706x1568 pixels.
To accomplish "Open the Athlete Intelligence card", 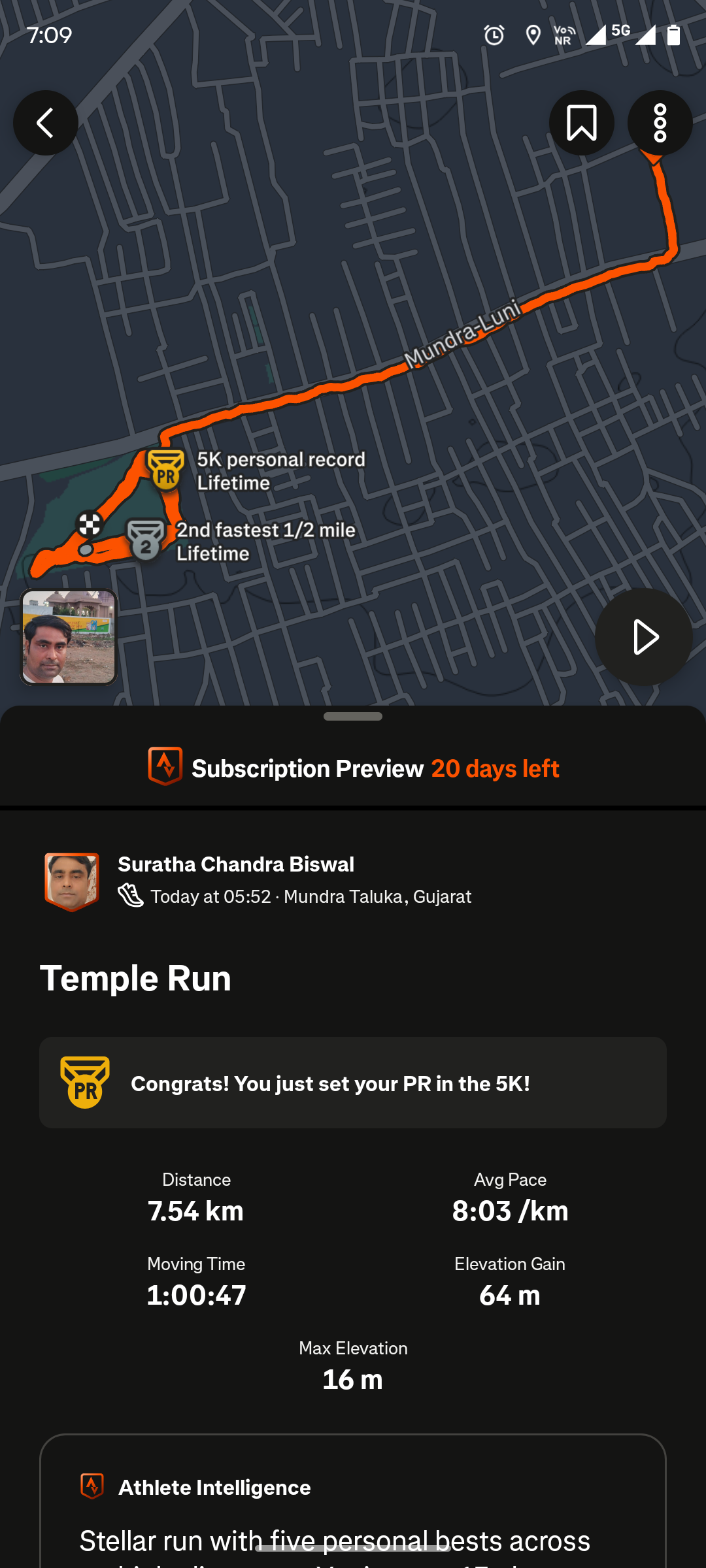I will click(x=353, y=1503).
